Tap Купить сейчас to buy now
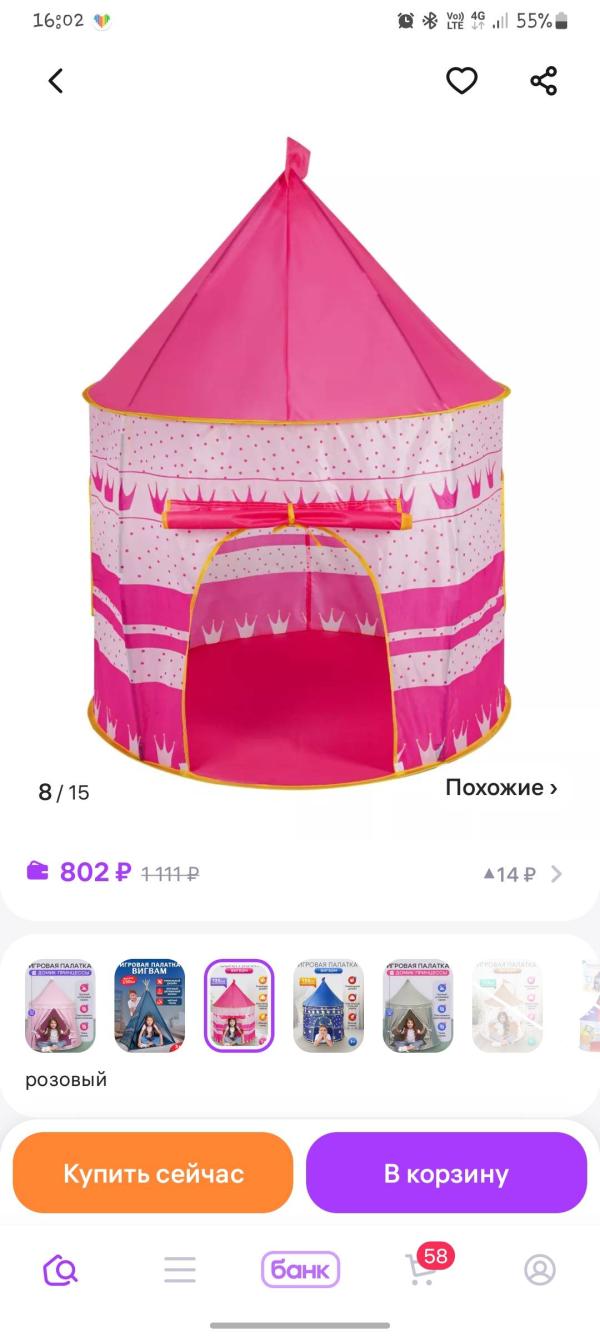This screenshot has height=1337, width=600. [153, 1173]
